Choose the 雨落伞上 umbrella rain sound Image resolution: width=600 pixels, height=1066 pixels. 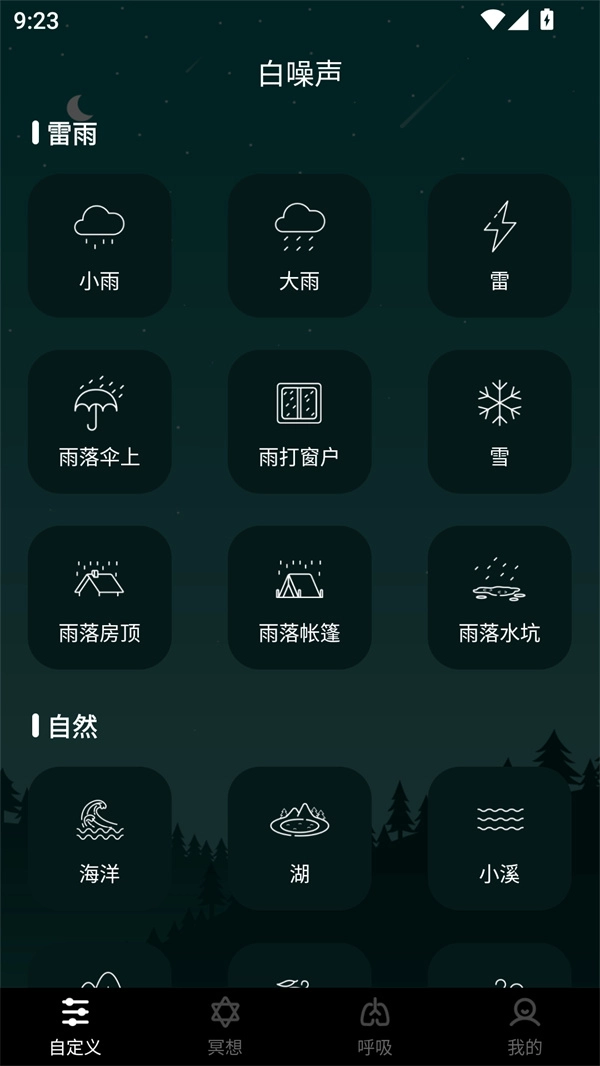click(x=99, y=422)
